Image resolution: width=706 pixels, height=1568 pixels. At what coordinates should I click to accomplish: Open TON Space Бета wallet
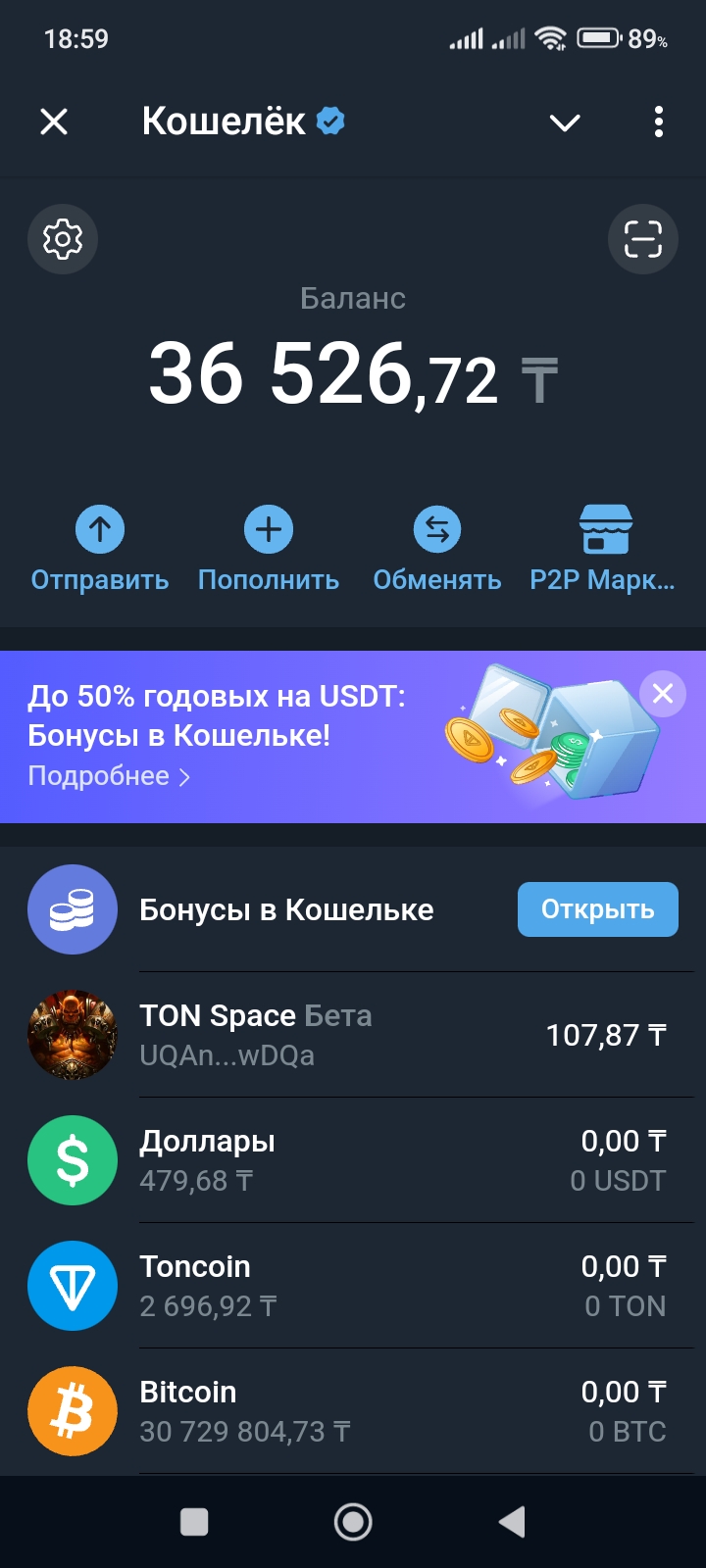(x=353, y=1035)
